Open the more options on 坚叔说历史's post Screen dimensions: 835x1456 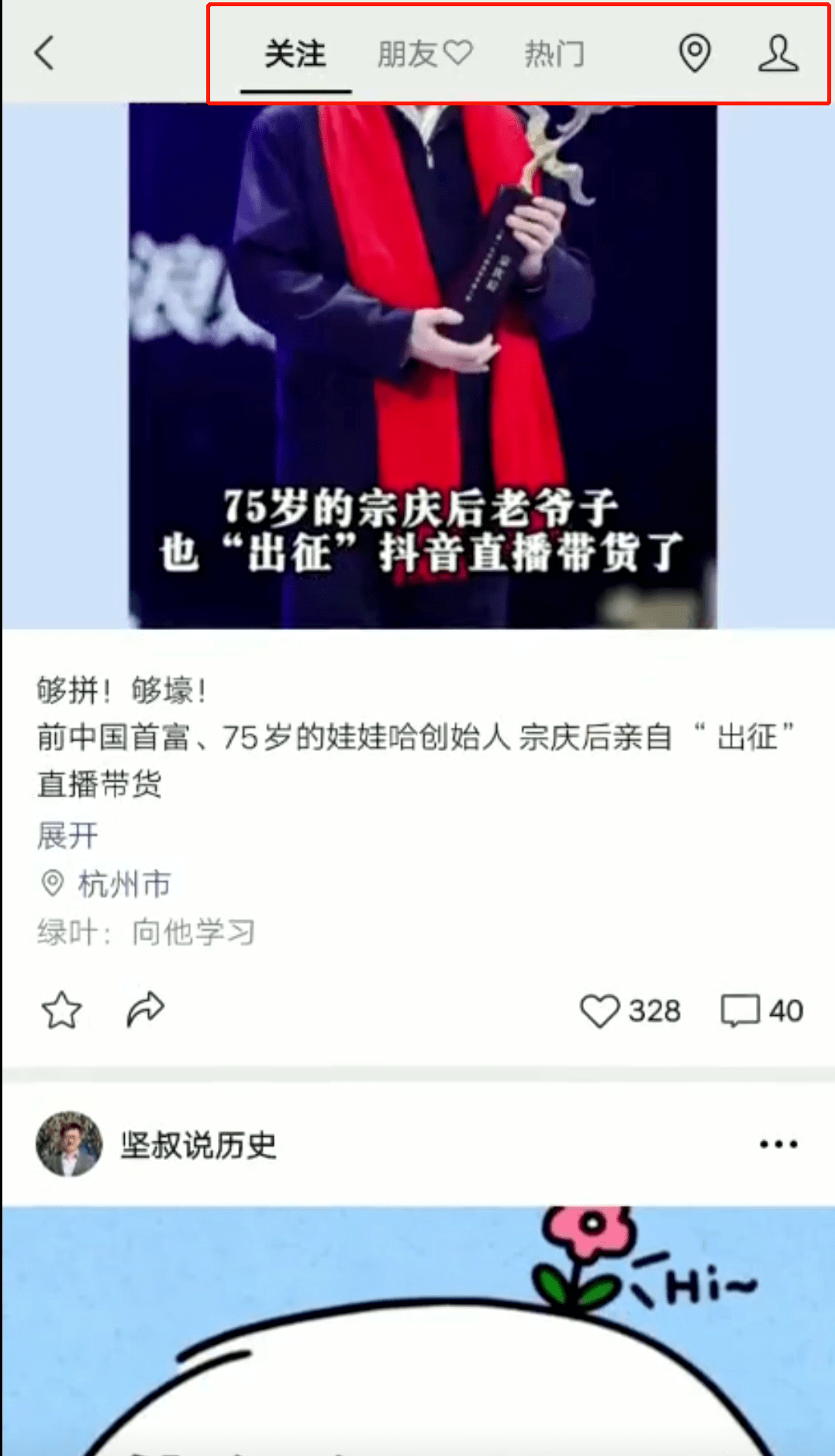pyautogui.click(x=778, y=1144)
